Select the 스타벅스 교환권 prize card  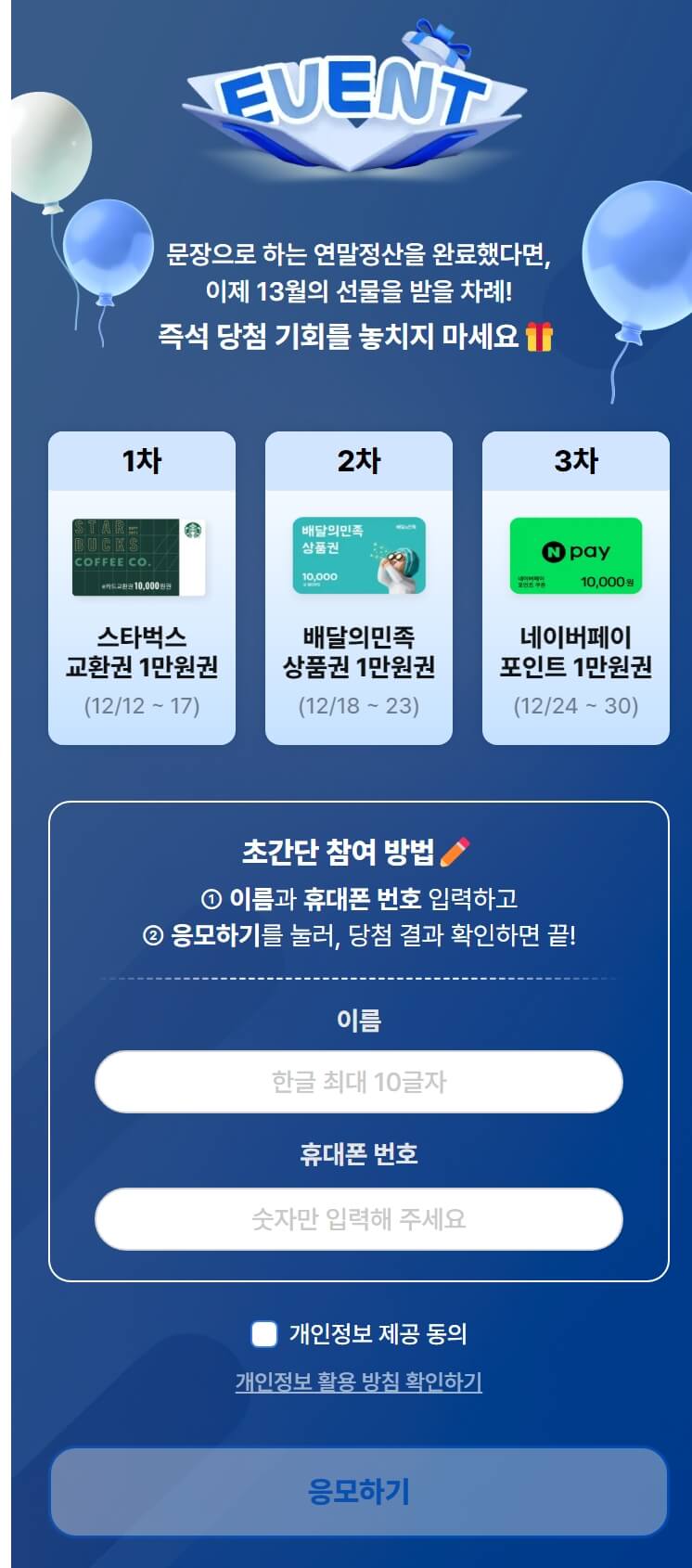point(142,585)
